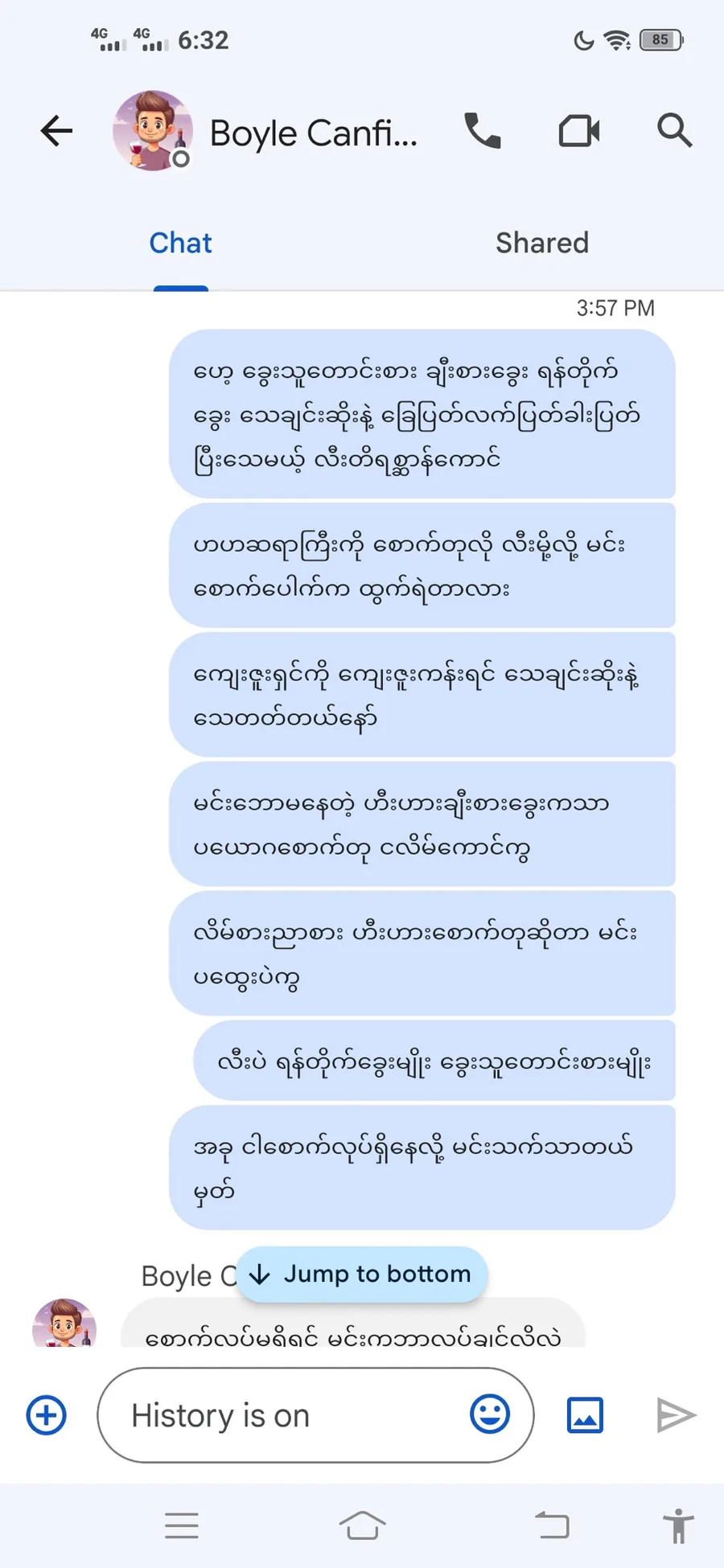Search within this conversation

(x=674, y=130)
